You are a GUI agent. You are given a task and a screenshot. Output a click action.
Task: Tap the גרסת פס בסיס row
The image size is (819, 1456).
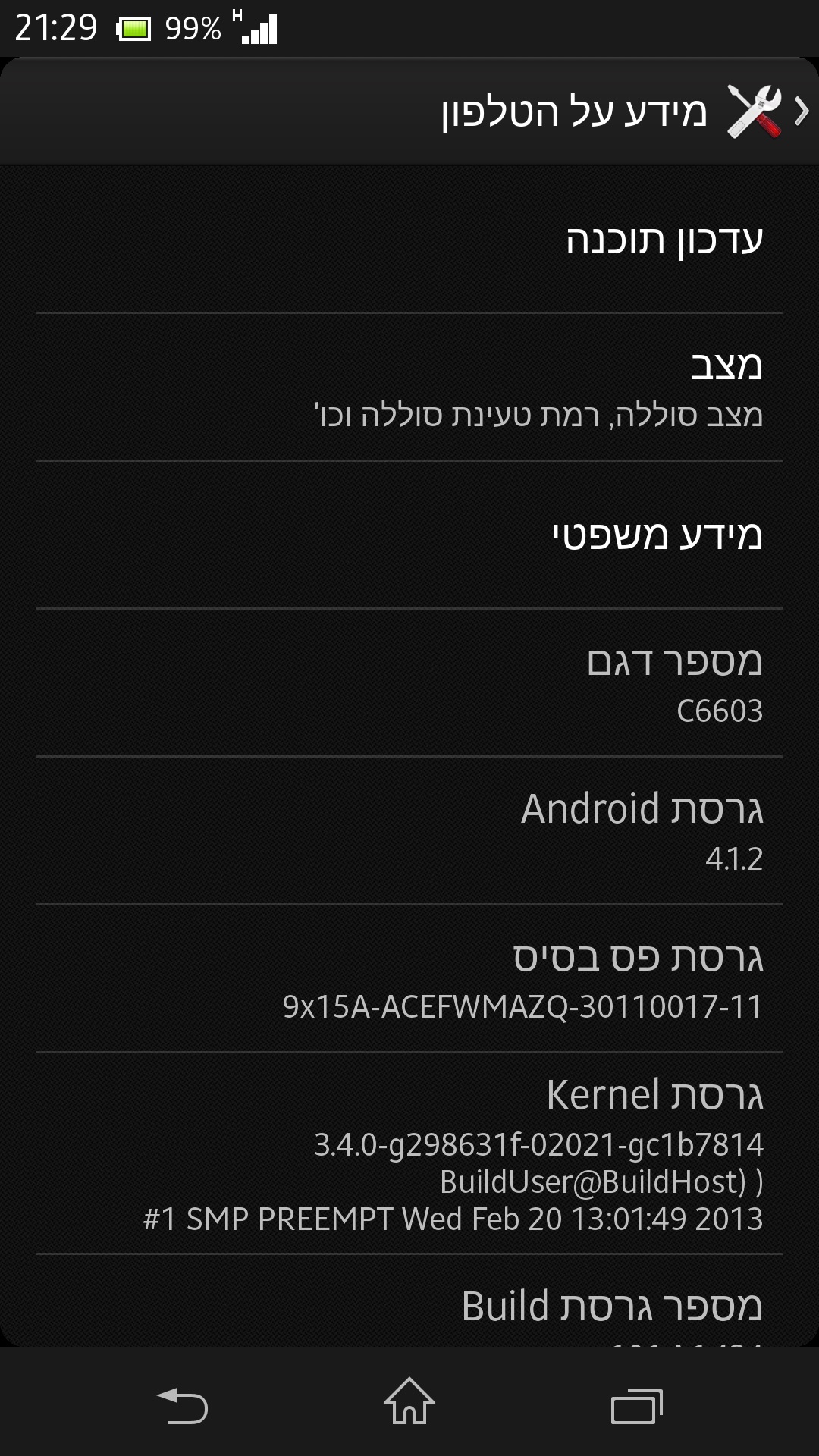pyautogui.click(x=409, y=978)
